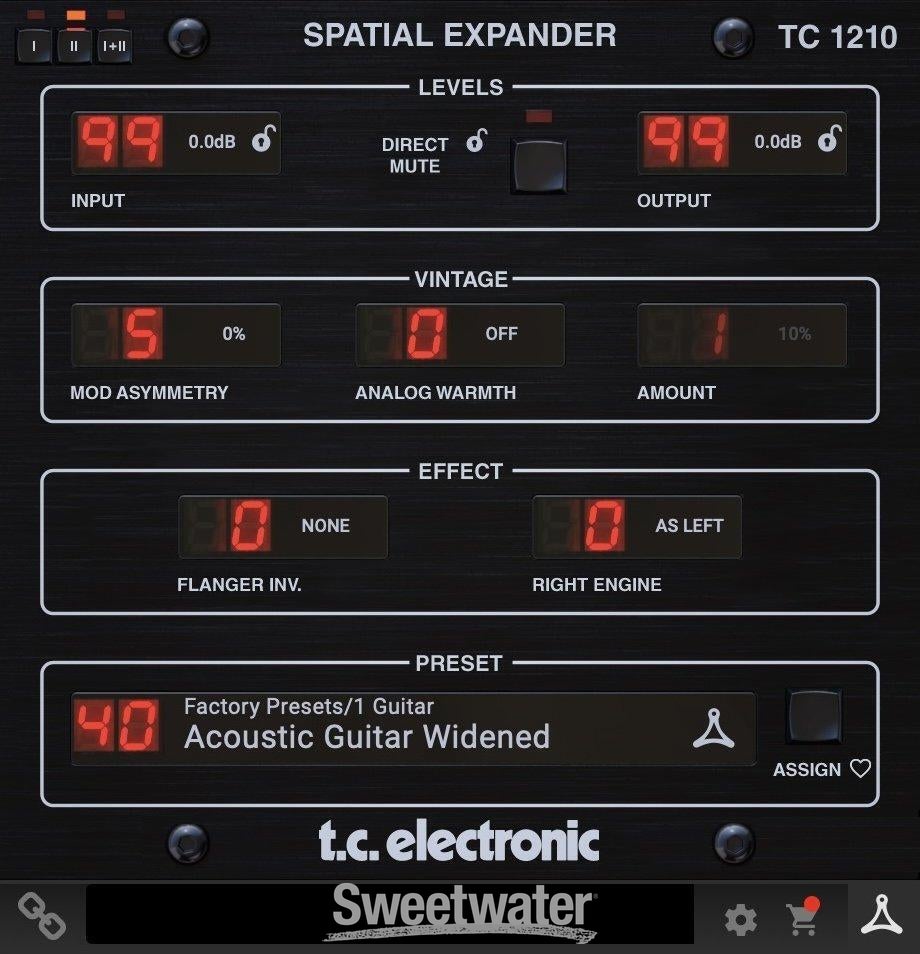Click the padlock icon beside DIRECT MUTE
Image resolution: width=920 pixels, height=954 pixels.
(x=476, y=141)
